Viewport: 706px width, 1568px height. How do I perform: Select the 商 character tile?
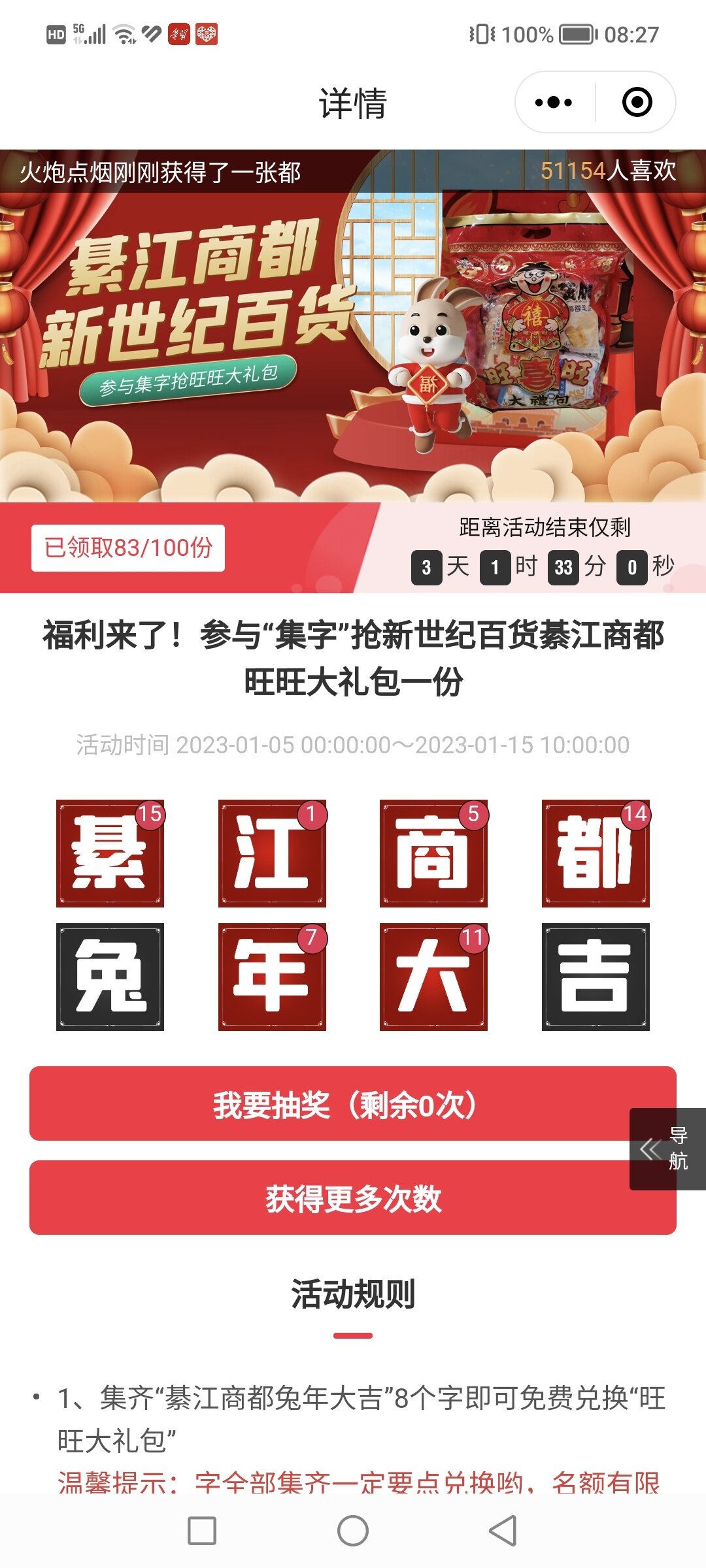click(433, 853)
